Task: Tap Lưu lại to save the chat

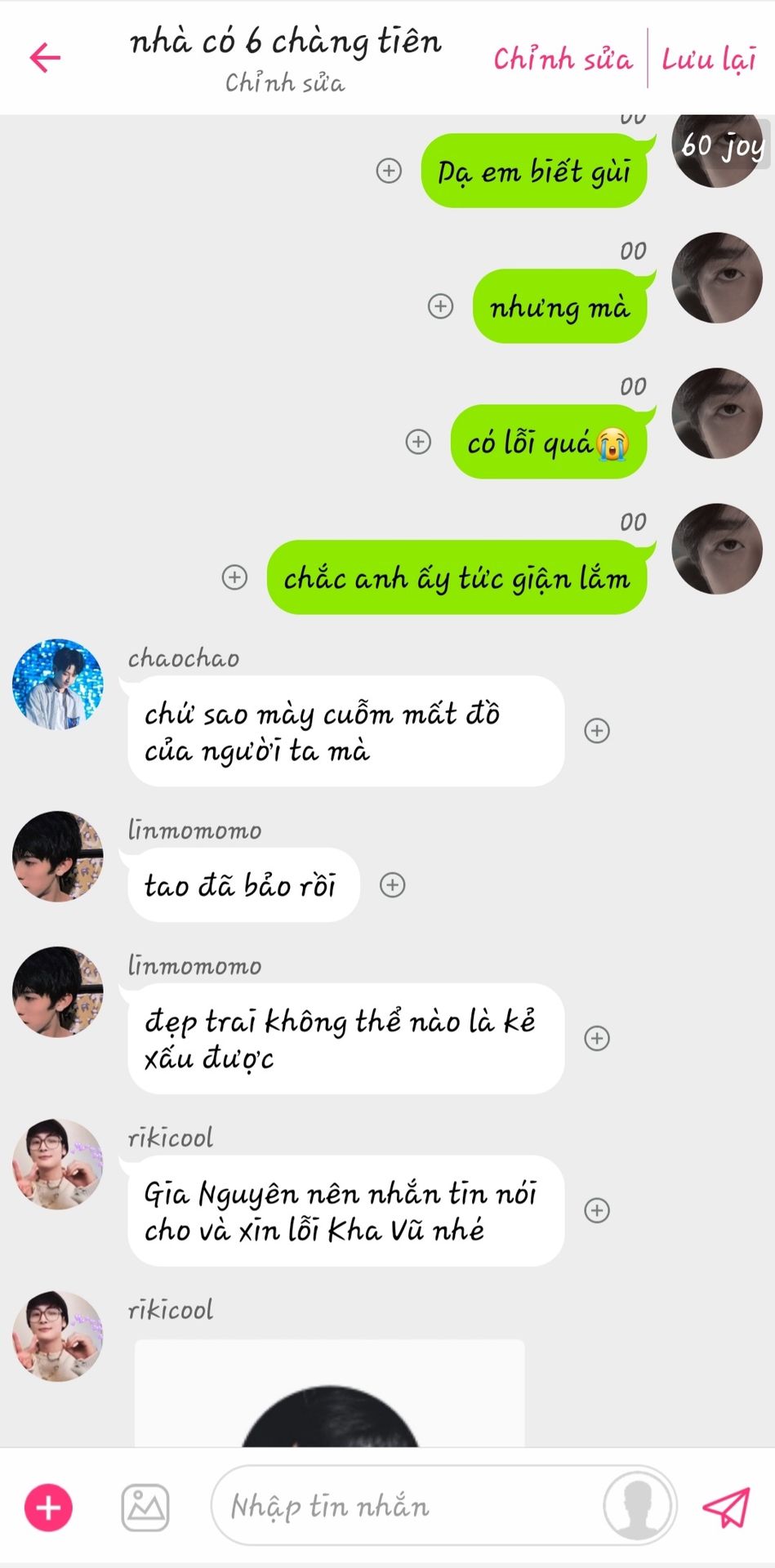Action: (x=709, y=59)
